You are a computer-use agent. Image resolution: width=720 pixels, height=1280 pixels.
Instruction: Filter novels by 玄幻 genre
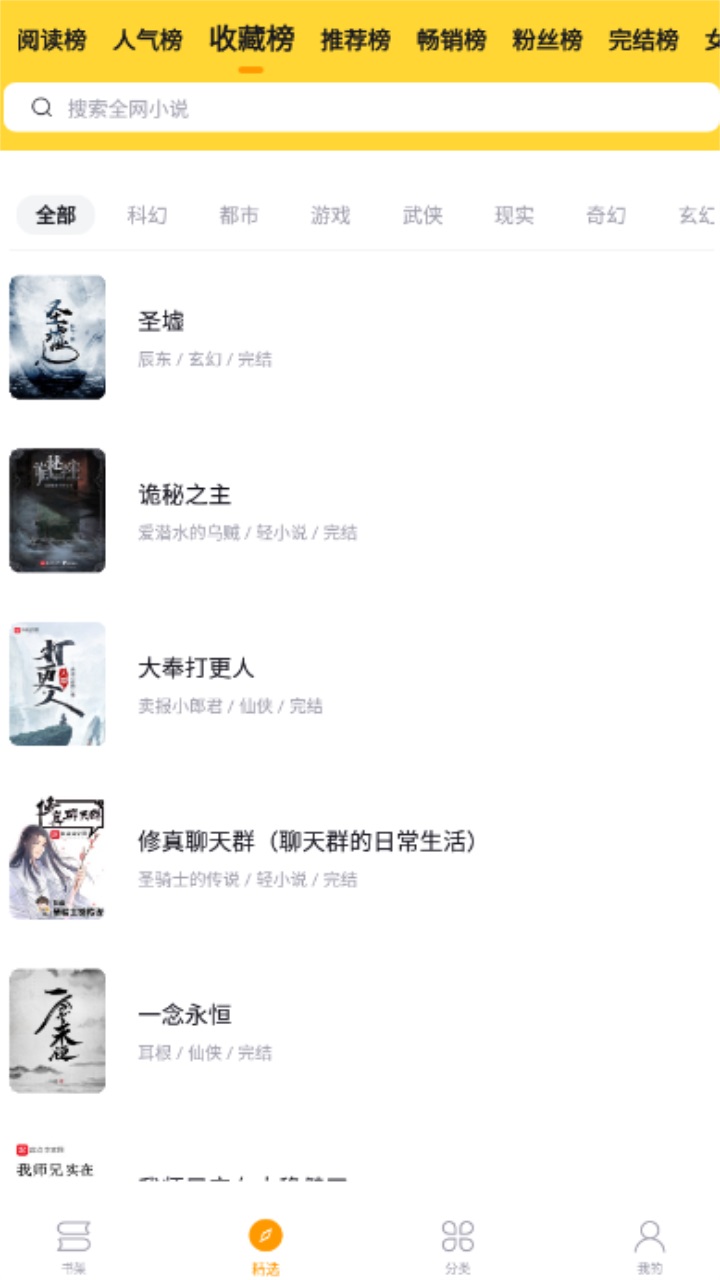tap(700, 215)
